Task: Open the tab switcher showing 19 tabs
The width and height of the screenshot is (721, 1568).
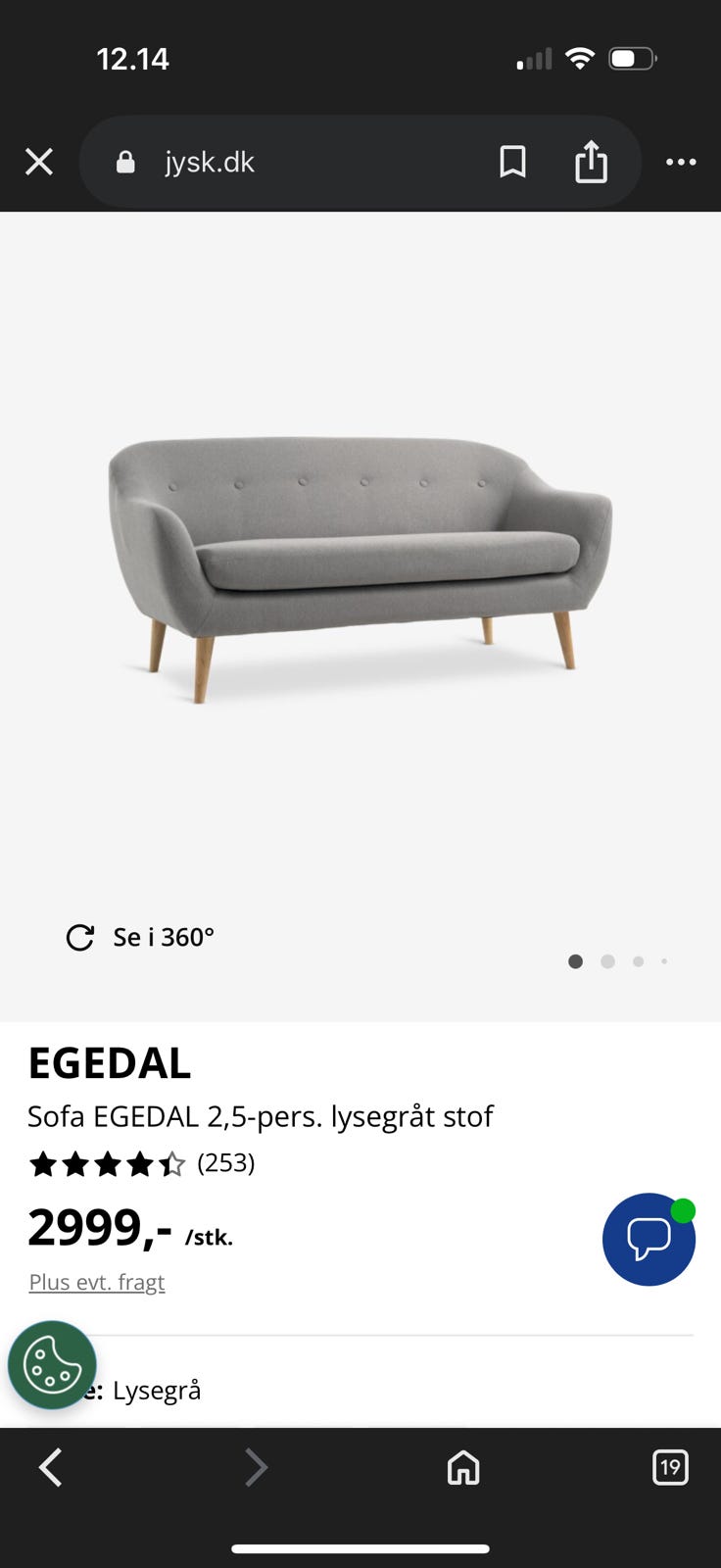Action: (x=670, y=1467)
